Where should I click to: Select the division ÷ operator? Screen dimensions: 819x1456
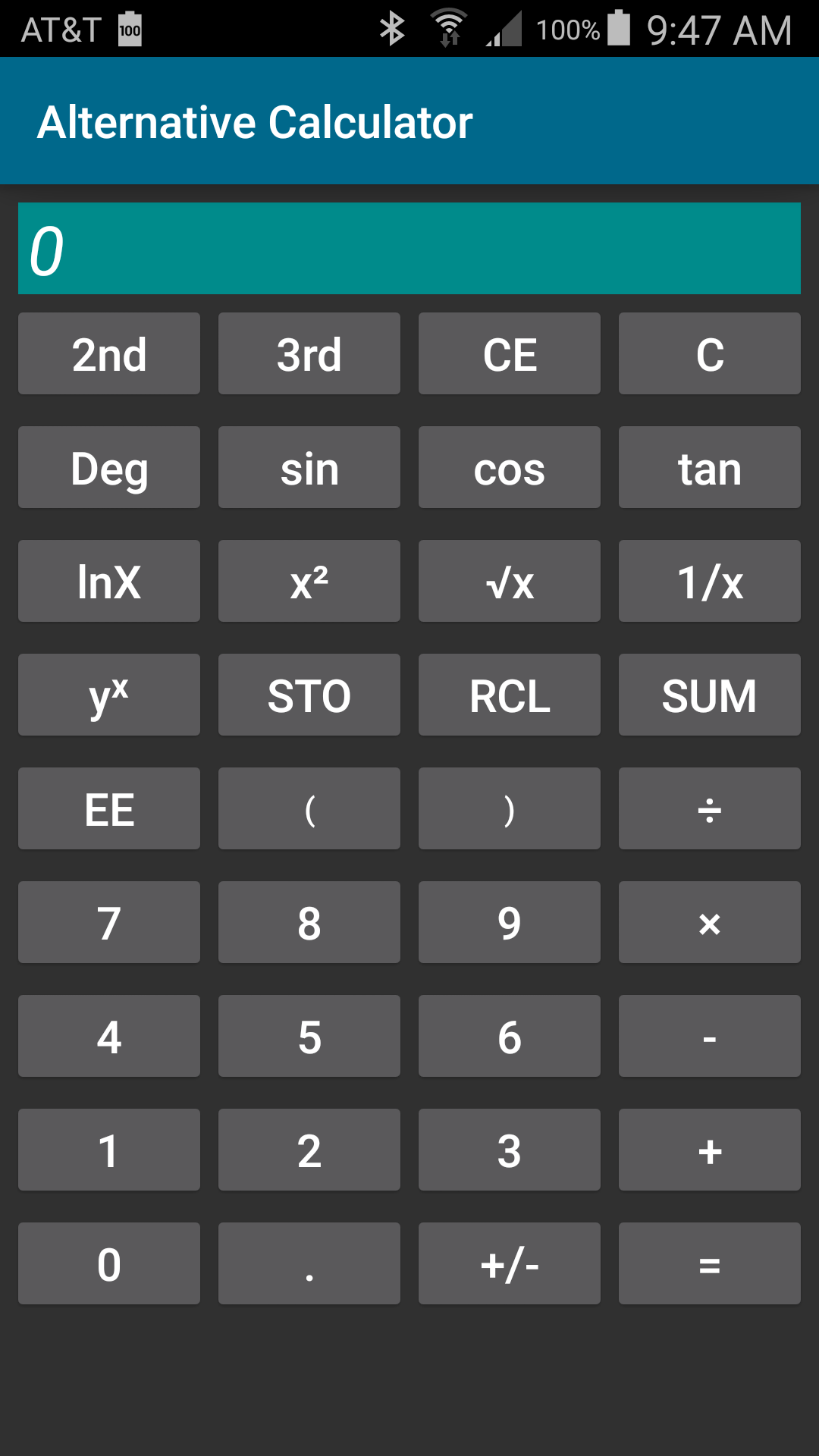coord(710,808)
